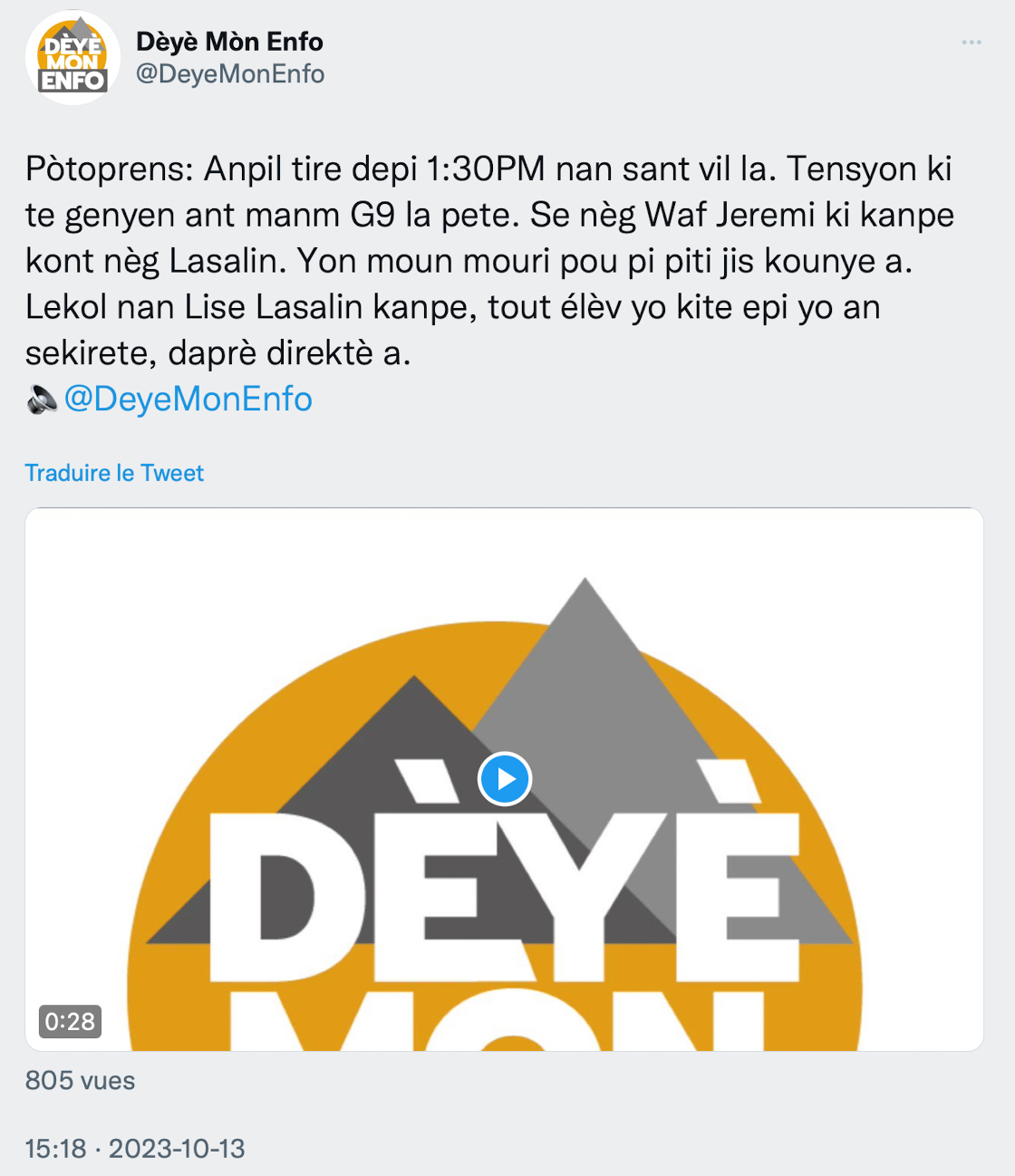Open Dèyè Mòn Enfo profile picture

[72, 58]
